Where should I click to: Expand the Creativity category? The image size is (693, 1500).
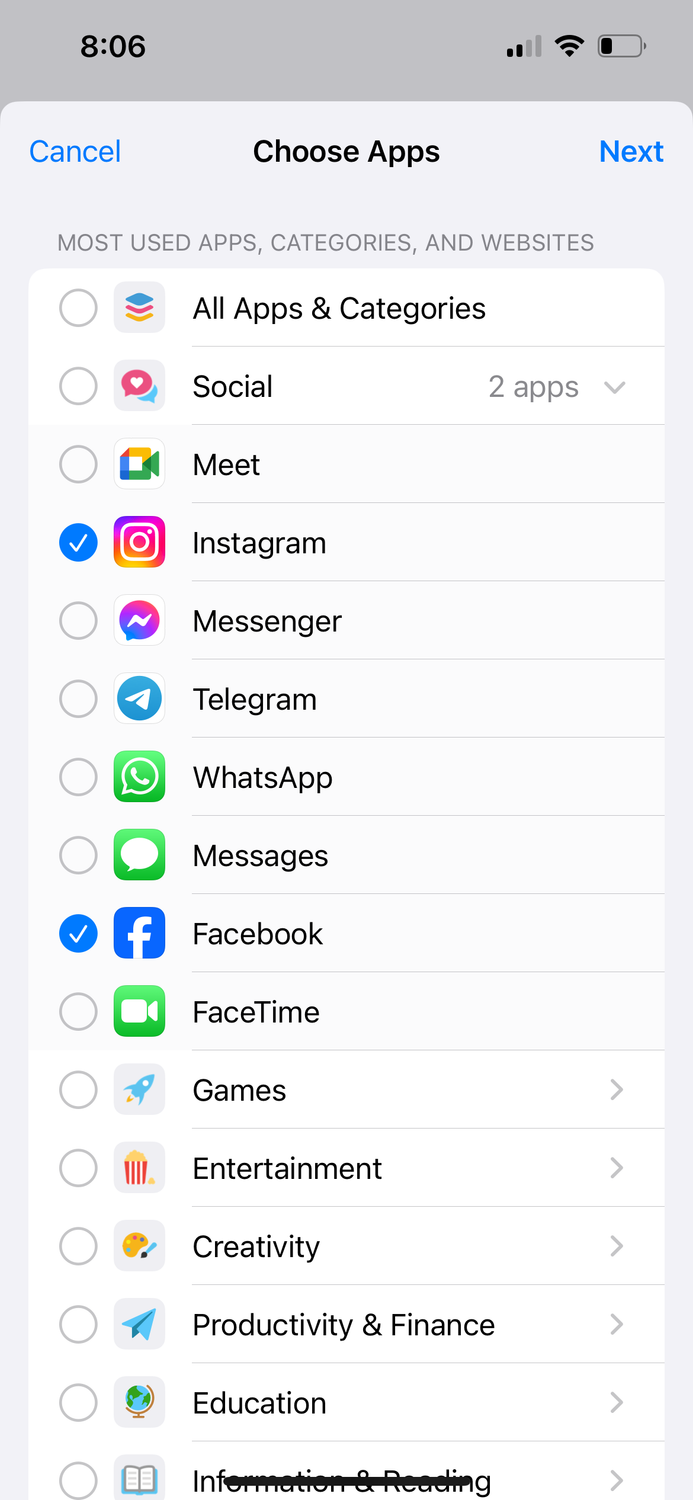pyautogui.click(x=616, y=1246)
